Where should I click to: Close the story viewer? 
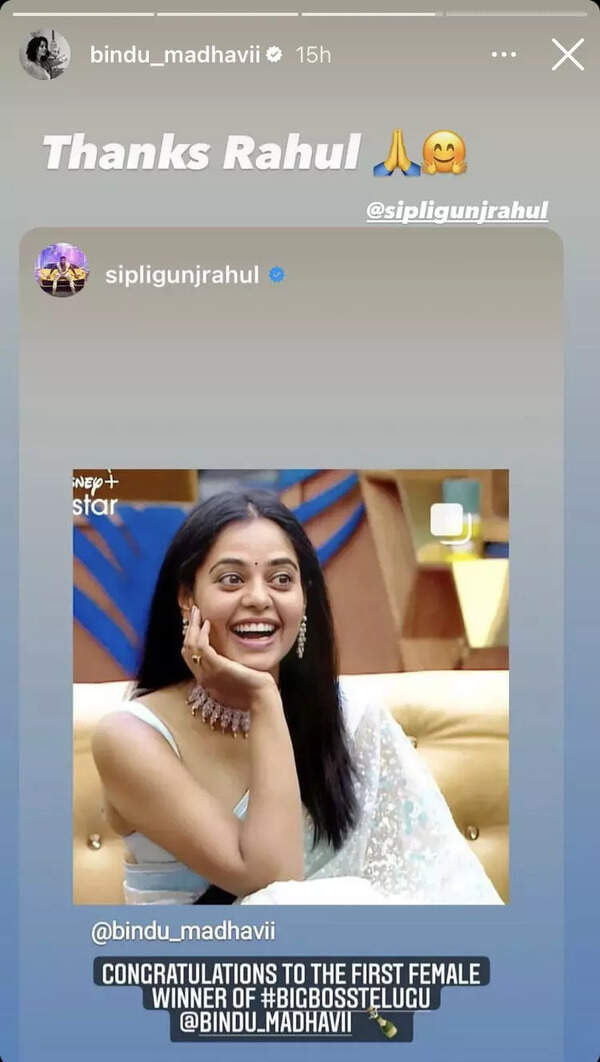point(567,54)
